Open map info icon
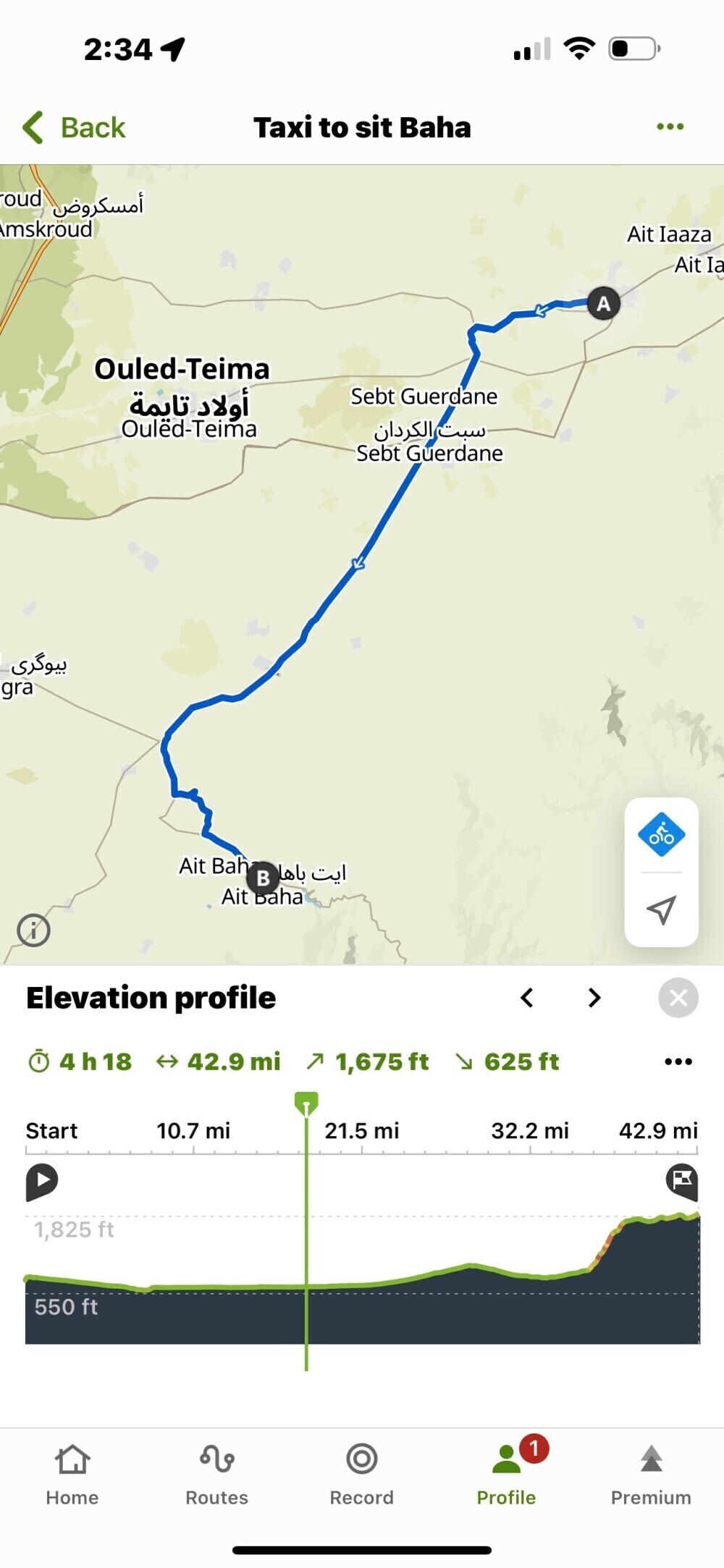This screenshot has height=1568, width=724. coord(34,930)
